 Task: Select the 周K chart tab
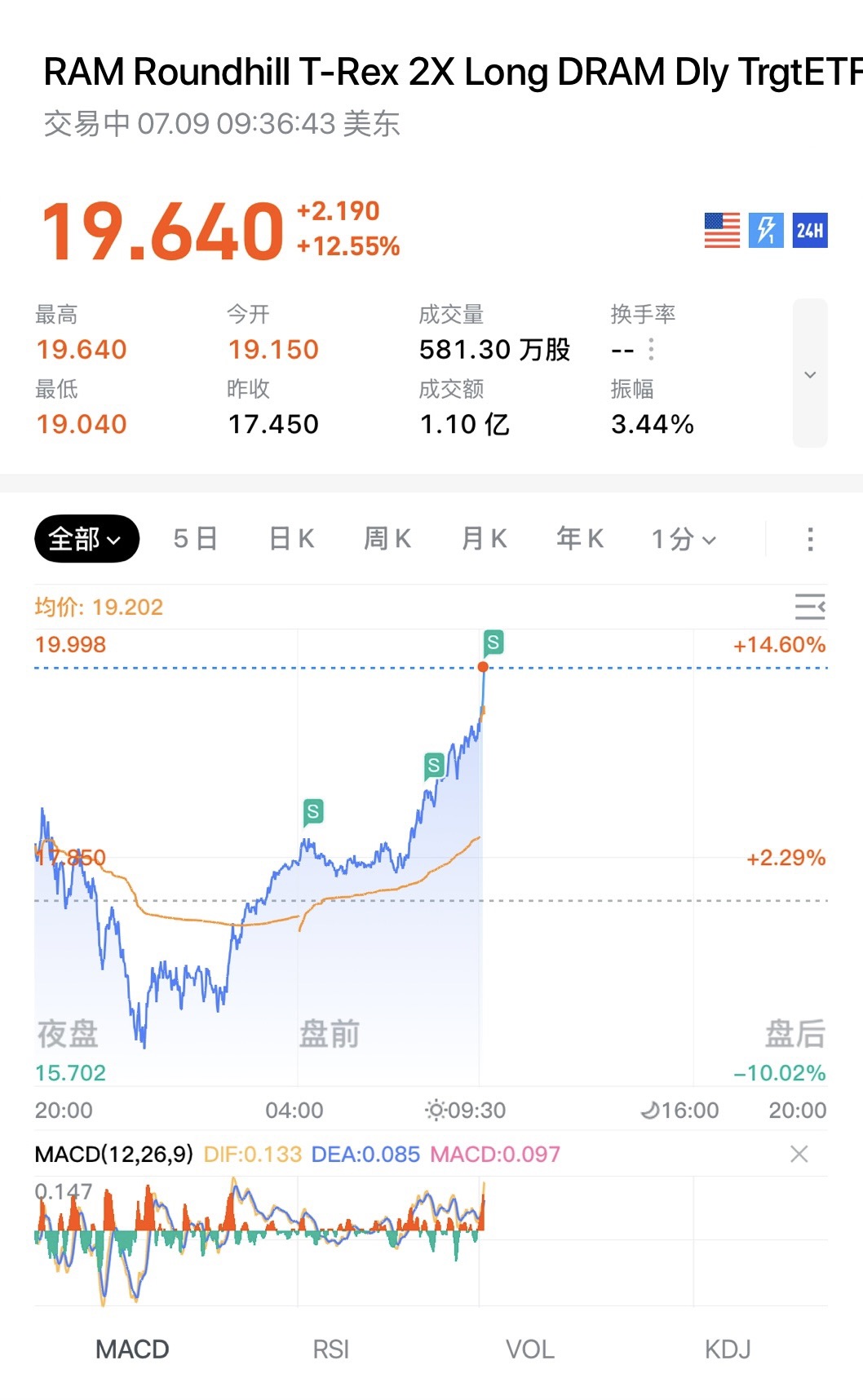coord(387,538)
